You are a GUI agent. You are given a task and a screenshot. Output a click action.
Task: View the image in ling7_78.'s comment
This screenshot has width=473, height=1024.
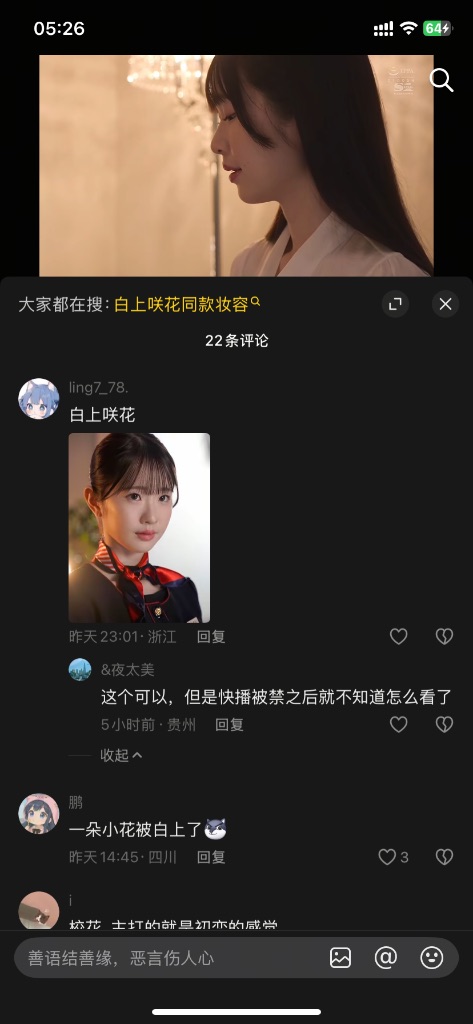pos(139,528)
